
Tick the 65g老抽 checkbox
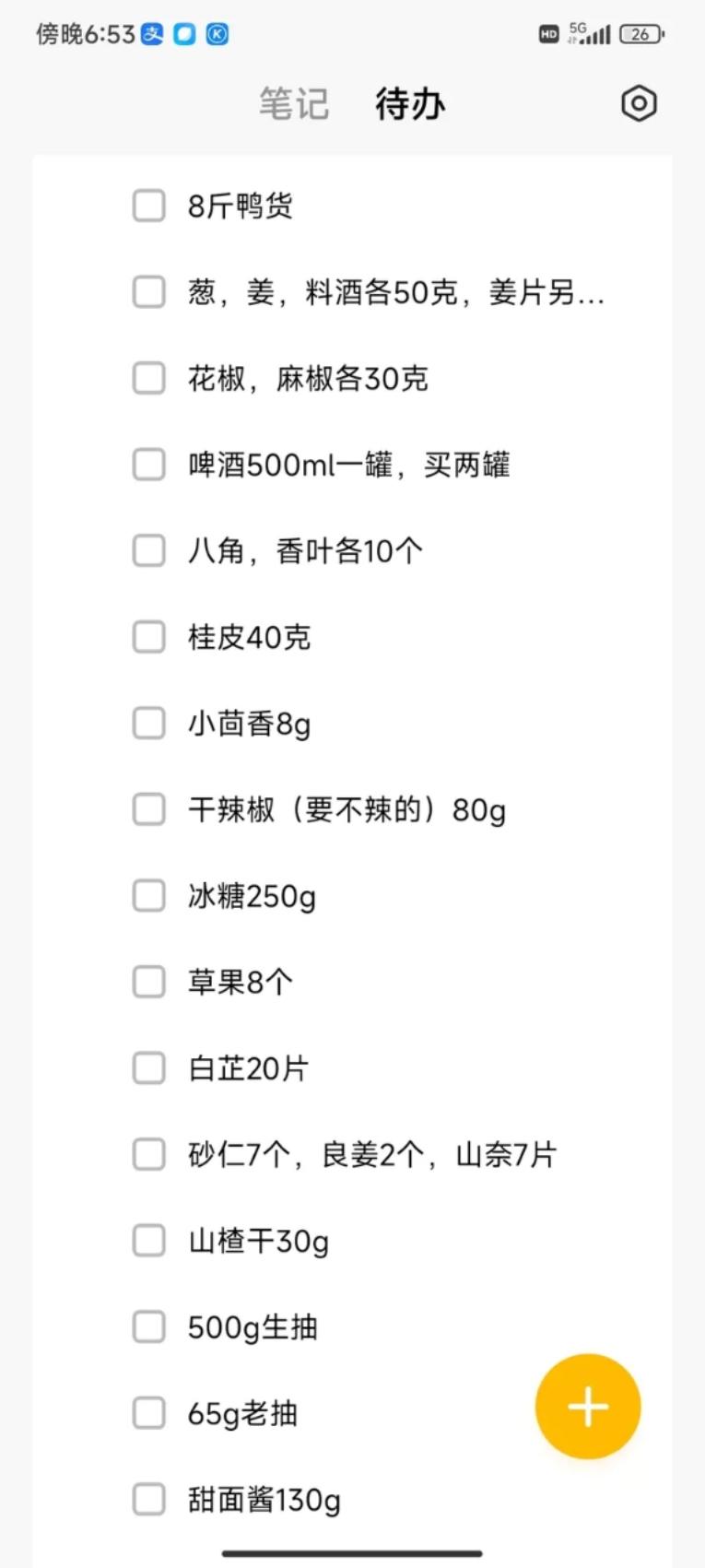148,1413
